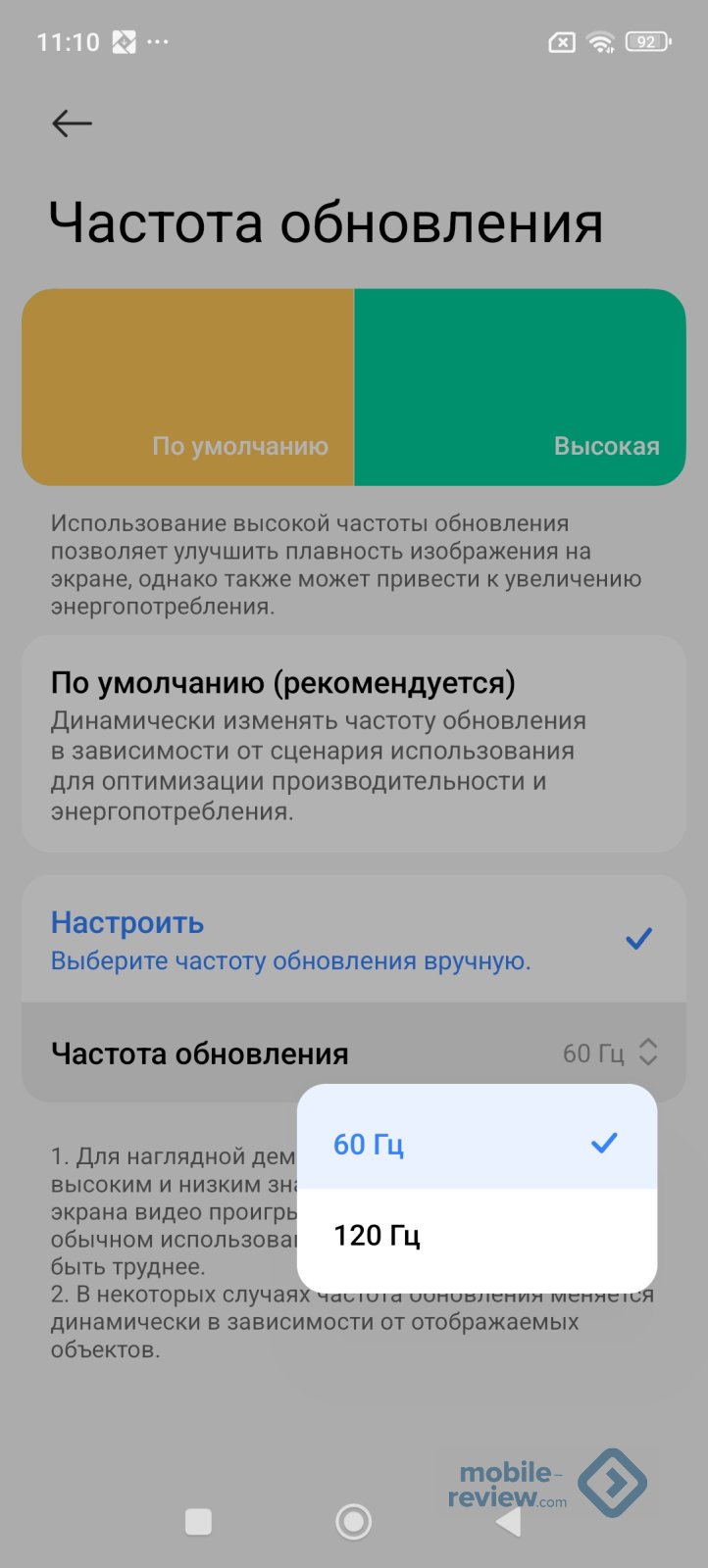Viewport: 708px width, 1568px height.
Task: Choose 120 Гц refresh rate
Action: (x=476, y=1235)
